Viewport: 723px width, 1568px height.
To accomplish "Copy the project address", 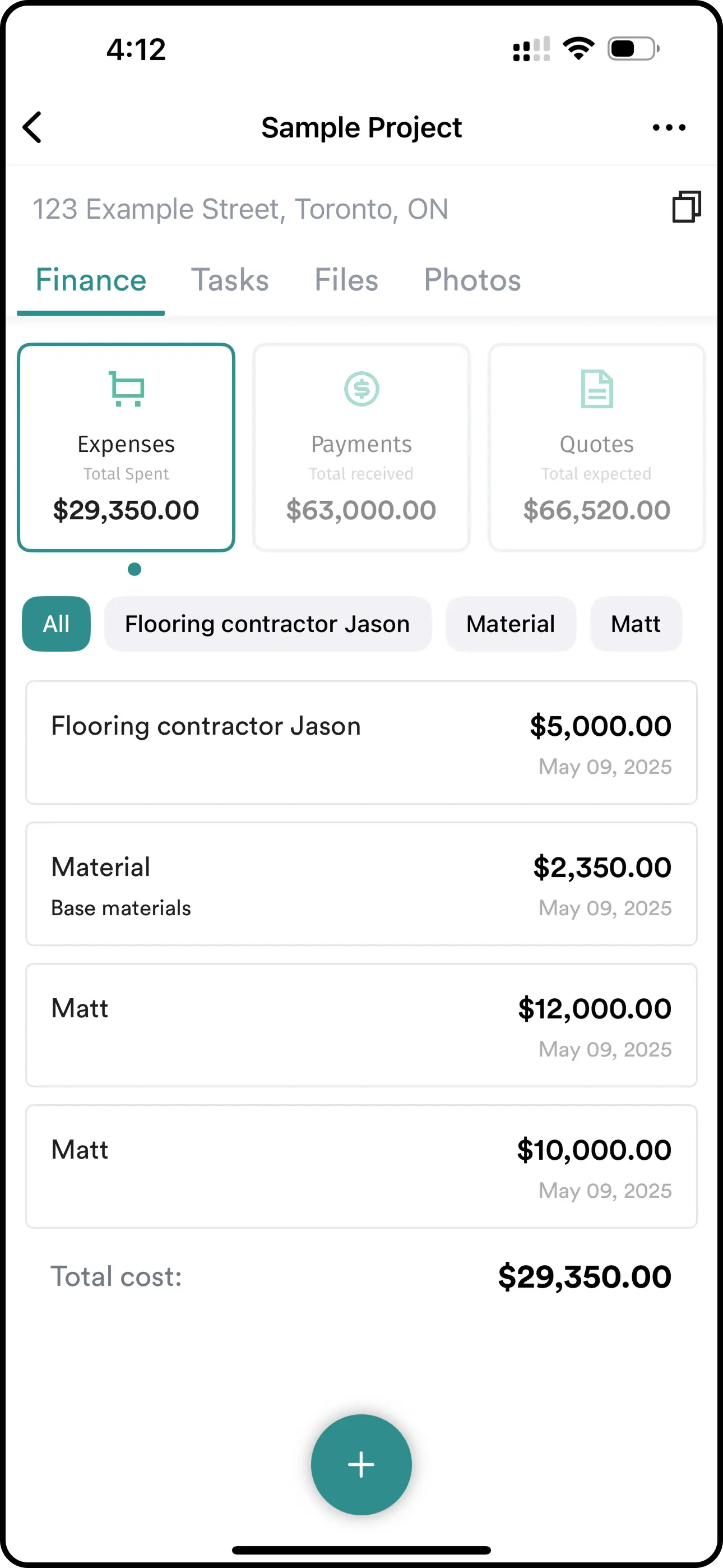I will [x=686, y=207].
